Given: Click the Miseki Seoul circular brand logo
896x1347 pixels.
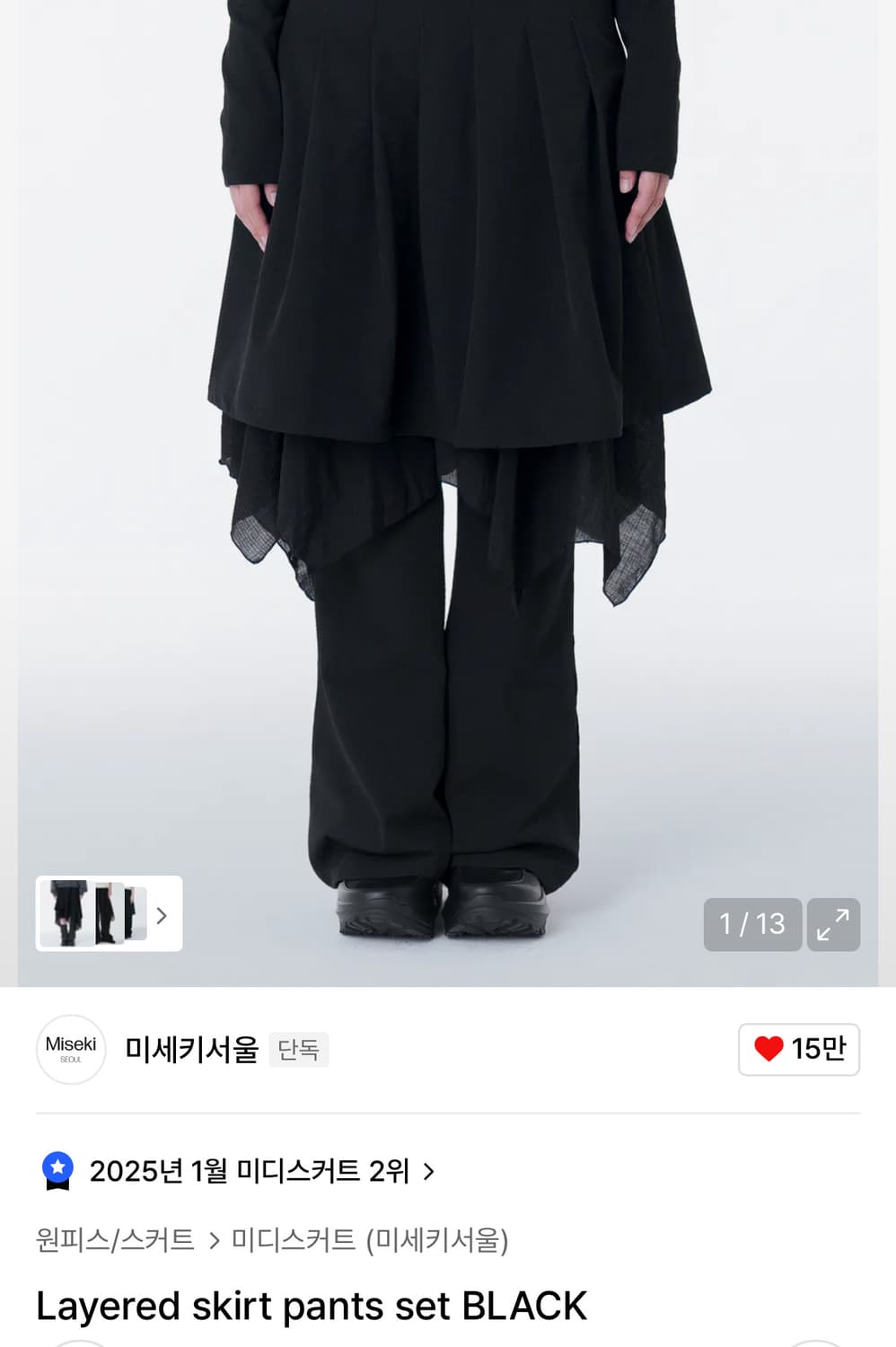Looking at the screenshot, I should (71, 1049).
